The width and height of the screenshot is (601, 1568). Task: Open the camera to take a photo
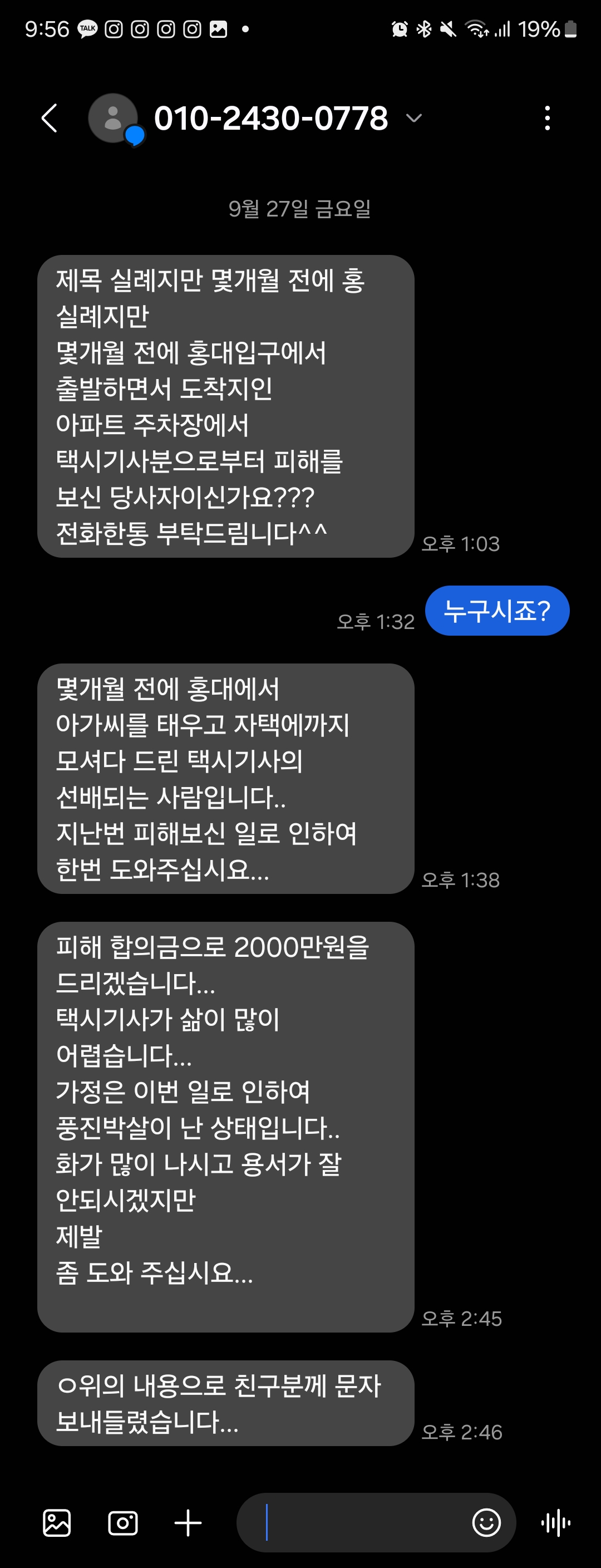[123, 1523]
